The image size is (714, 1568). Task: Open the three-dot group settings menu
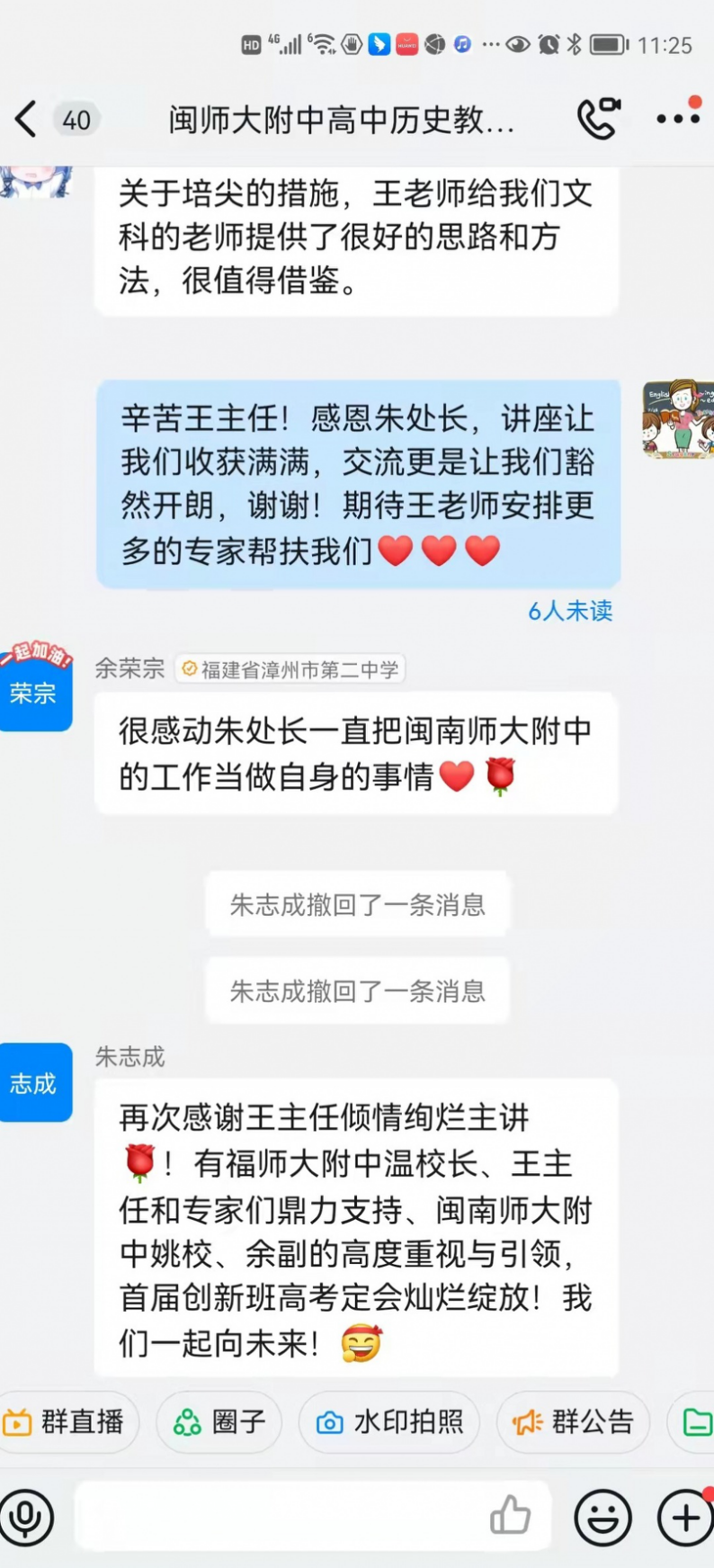point(677,119)
